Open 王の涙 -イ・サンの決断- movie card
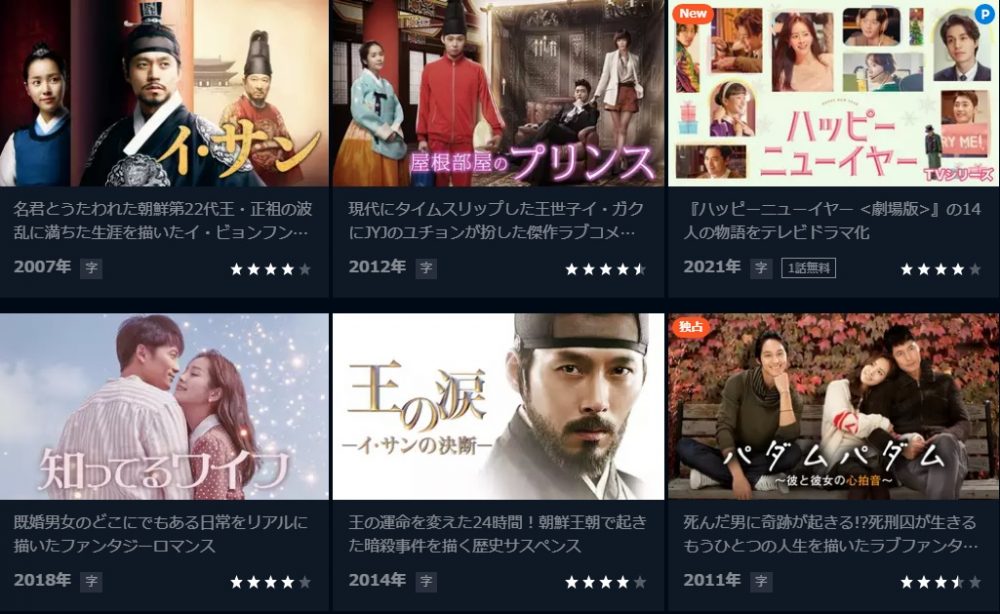The height and width of the screenshot is (614, 1000). coord(498,407)
